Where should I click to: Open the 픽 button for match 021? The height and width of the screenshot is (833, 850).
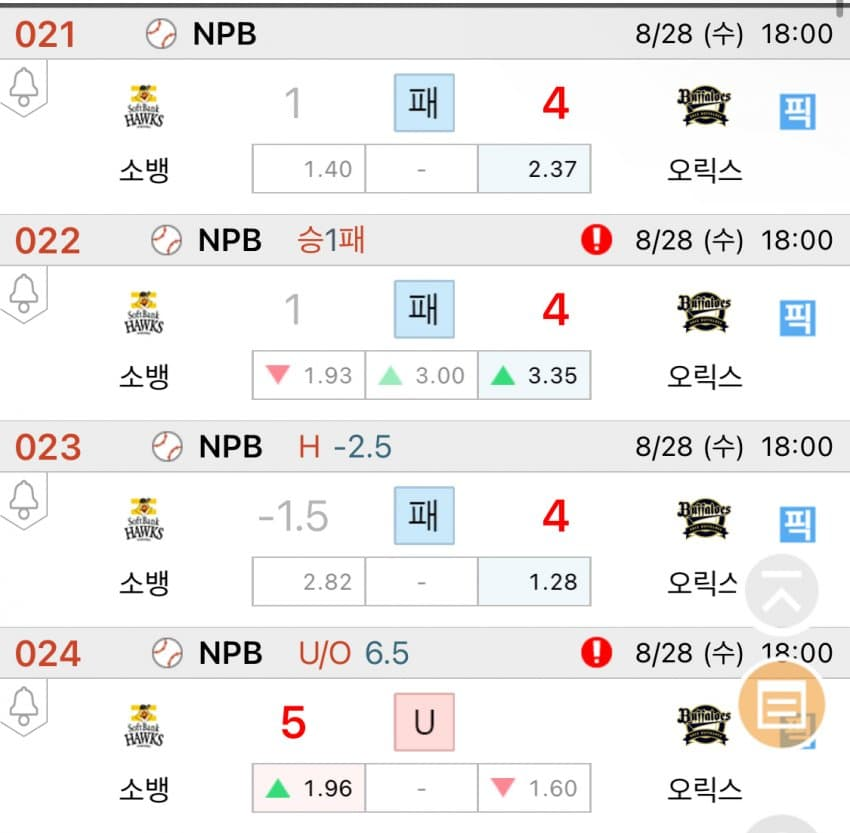797,112
